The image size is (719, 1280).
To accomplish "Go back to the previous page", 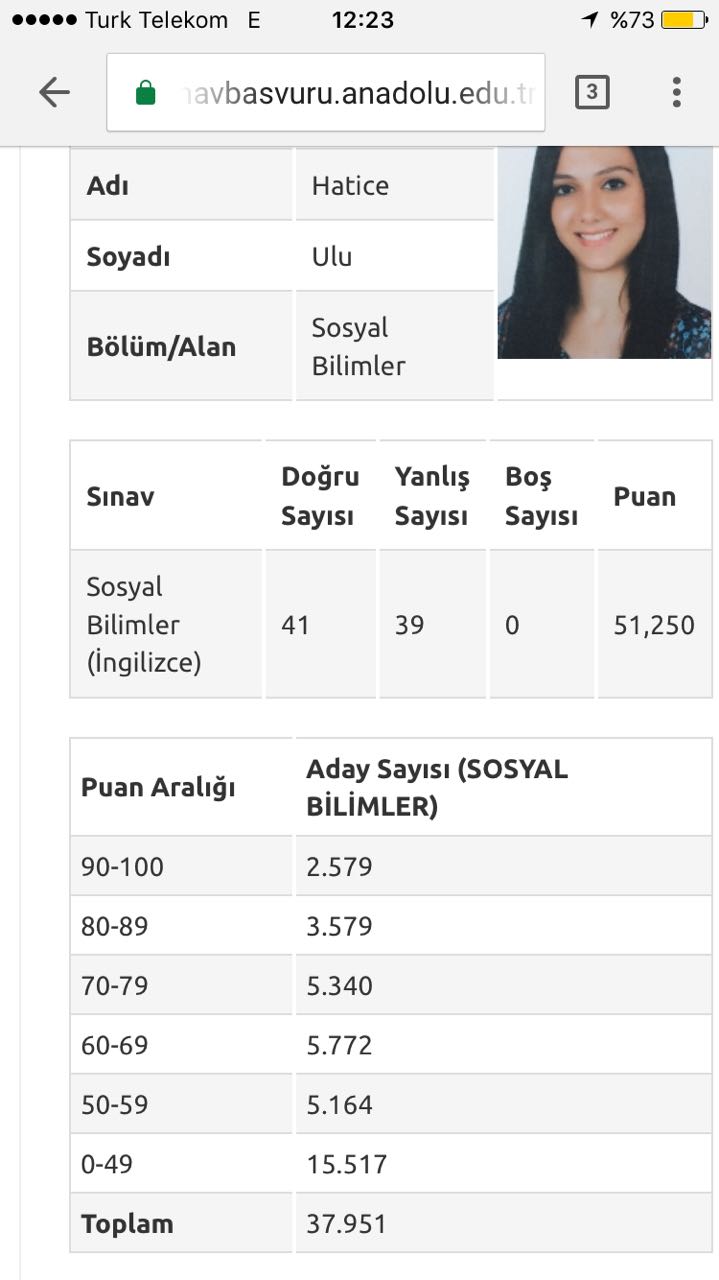I will tap(54, 93).
